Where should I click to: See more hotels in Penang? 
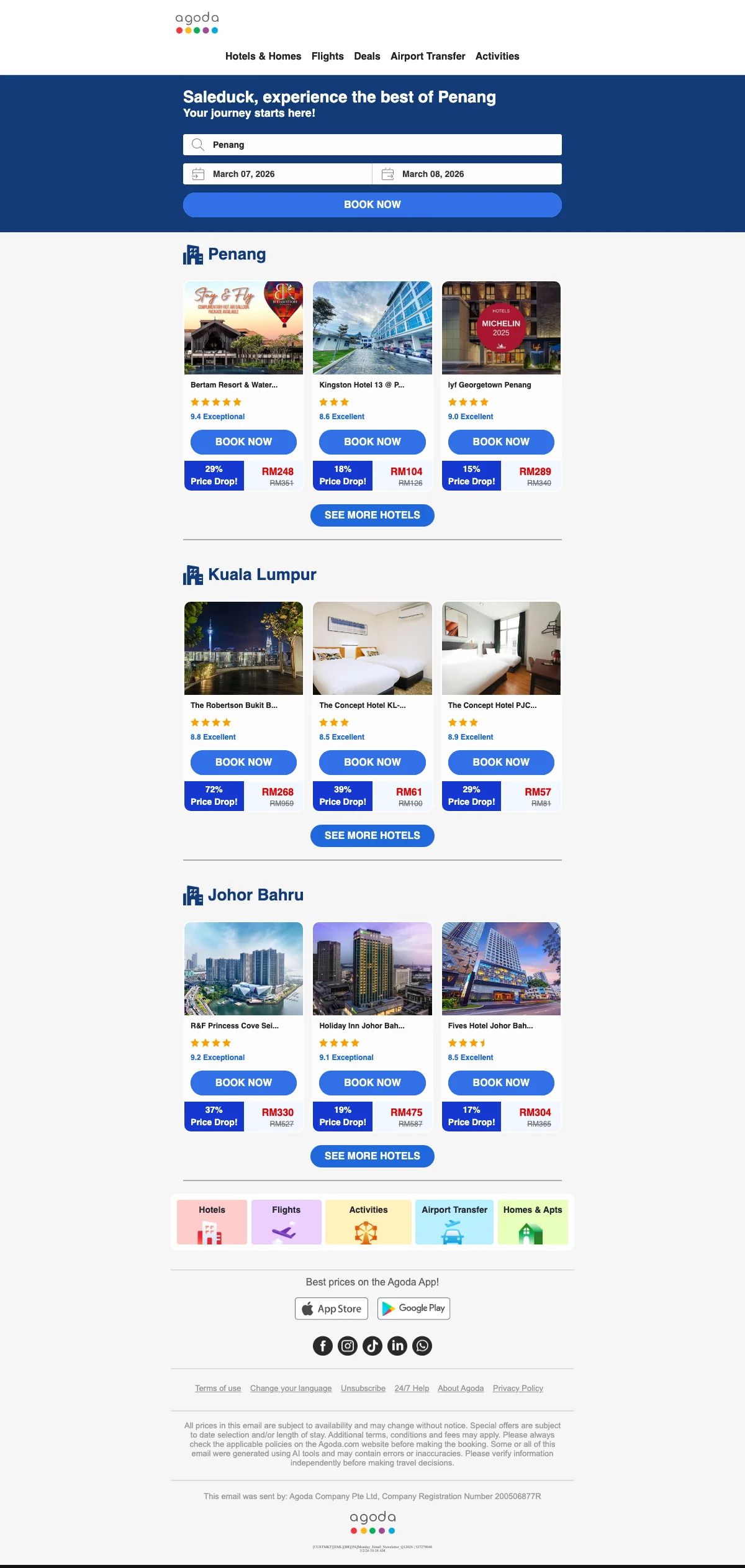click(x=372, y=515)
